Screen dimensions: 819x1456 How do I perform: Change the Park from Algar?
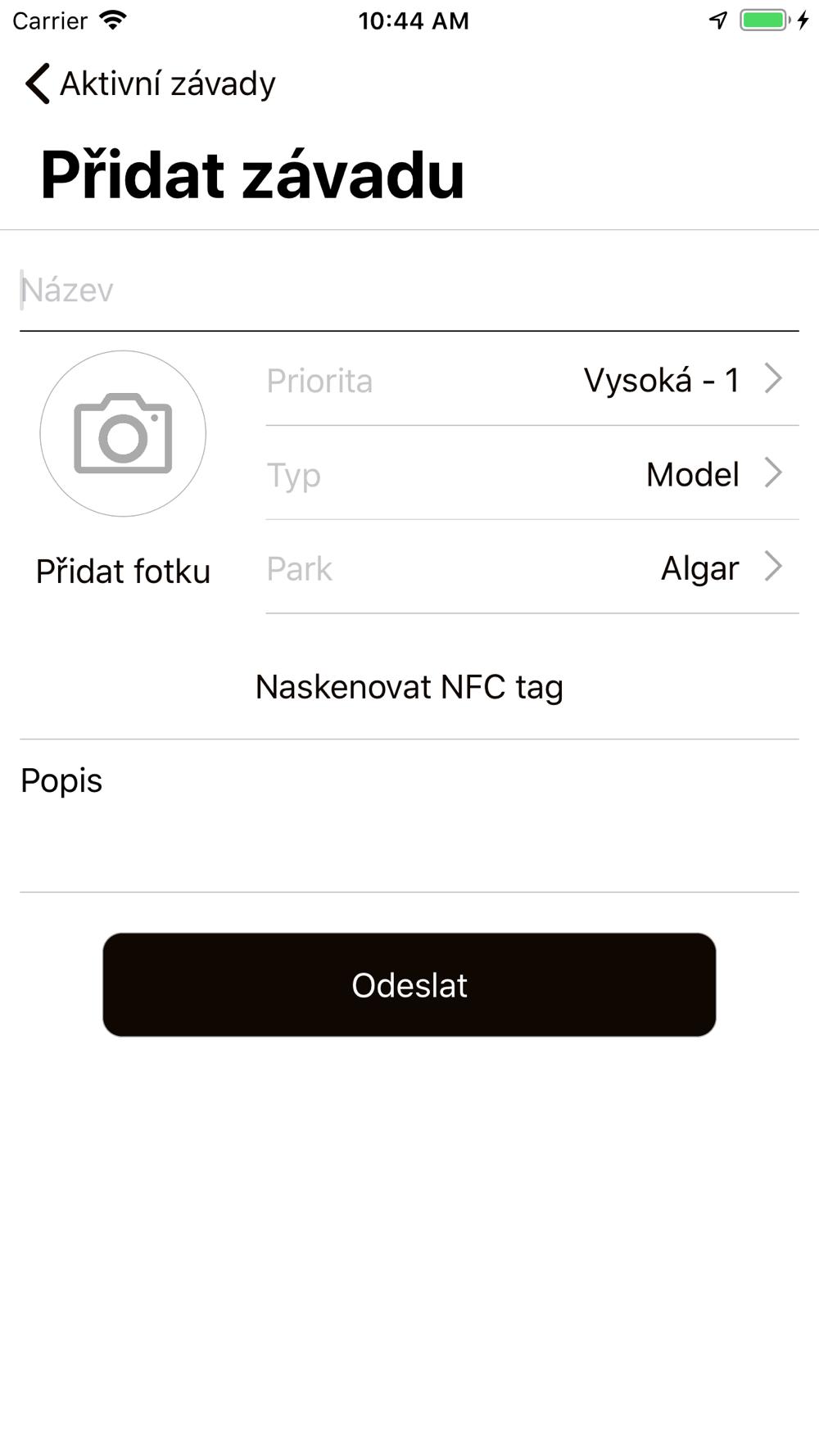point(532,568)
